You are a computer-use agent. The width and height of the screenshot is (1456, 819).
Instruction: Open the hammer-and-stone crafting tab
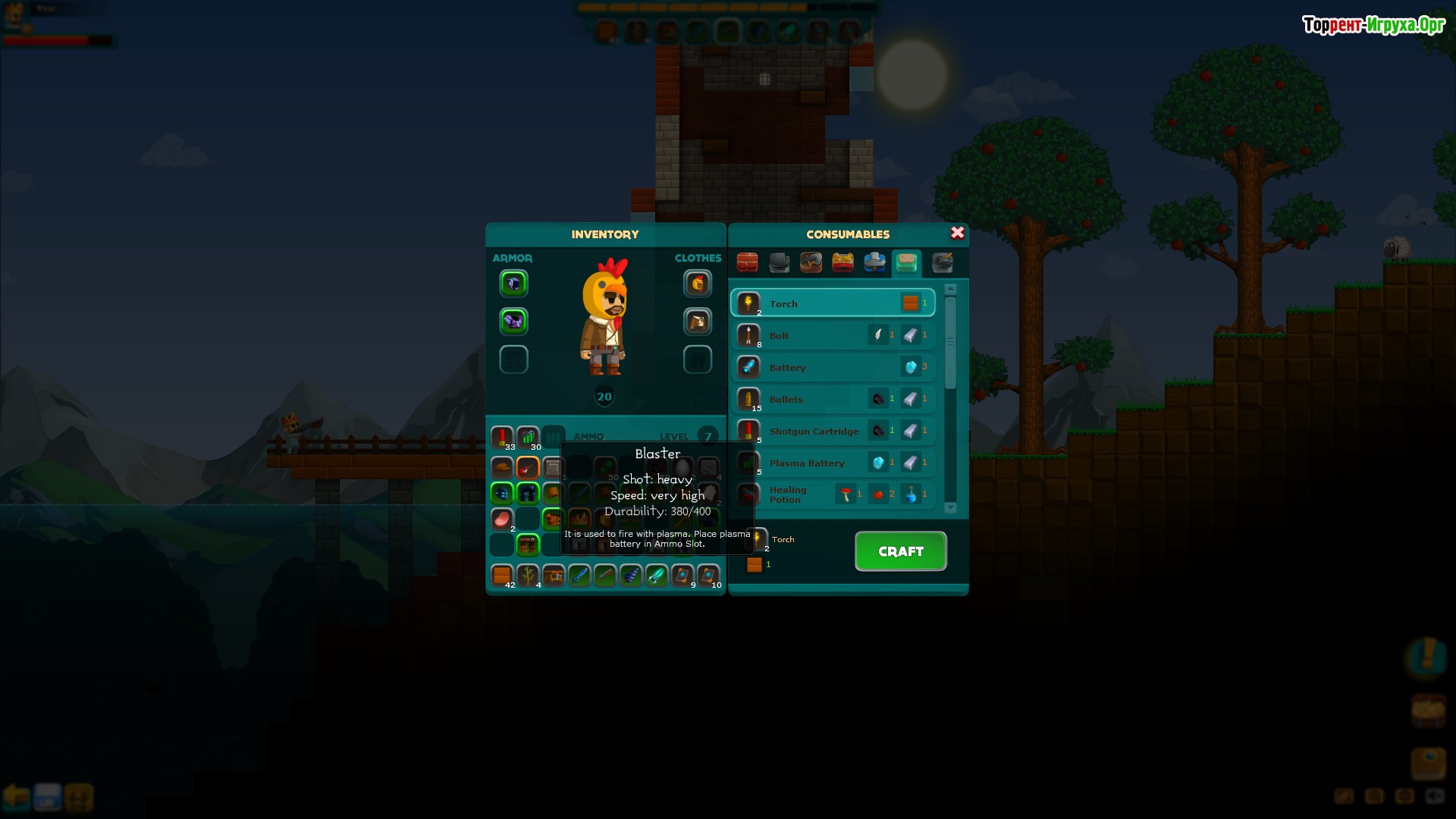(942, 262)
